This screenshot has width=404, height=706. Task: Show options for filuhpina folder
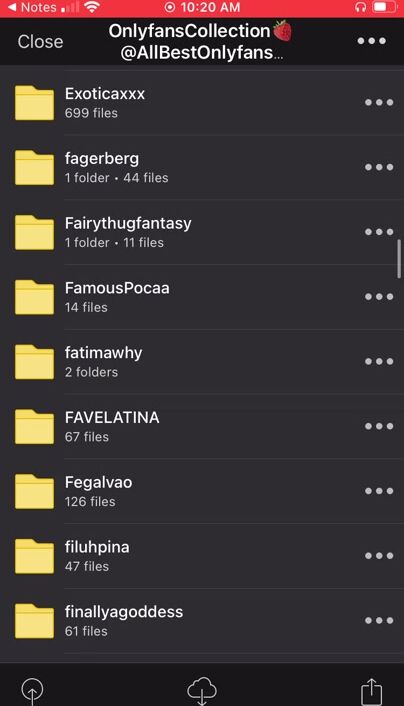pos(379,556)
